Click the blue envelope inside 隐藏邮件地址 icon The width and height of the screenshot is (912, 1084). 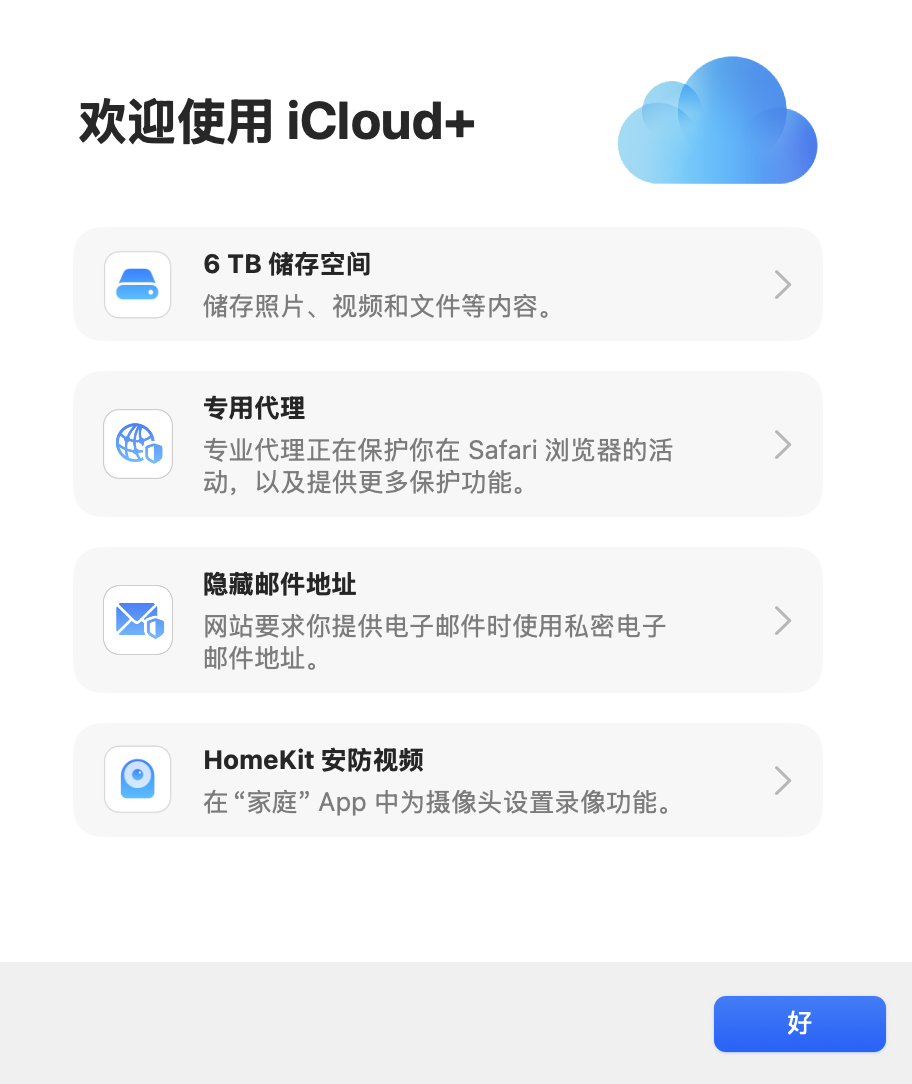coord(133,615)
